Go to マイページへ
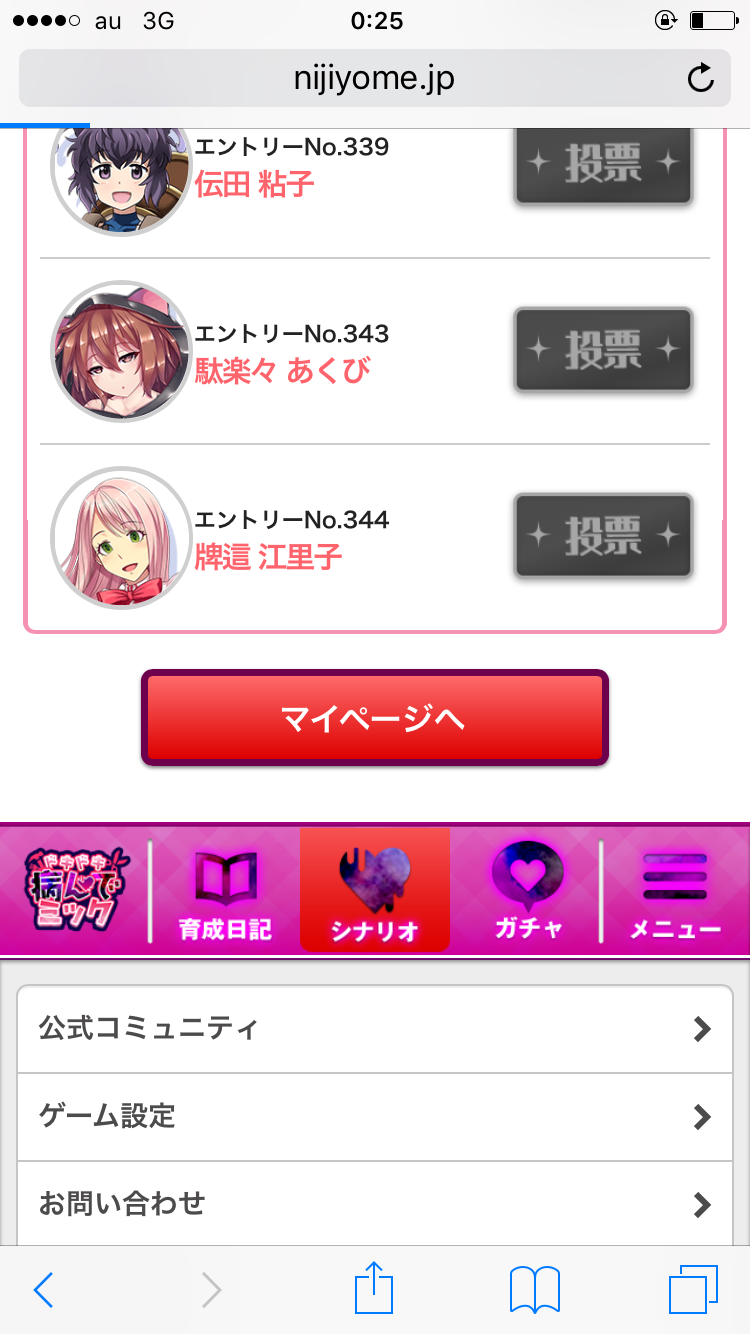 (374, 718)
